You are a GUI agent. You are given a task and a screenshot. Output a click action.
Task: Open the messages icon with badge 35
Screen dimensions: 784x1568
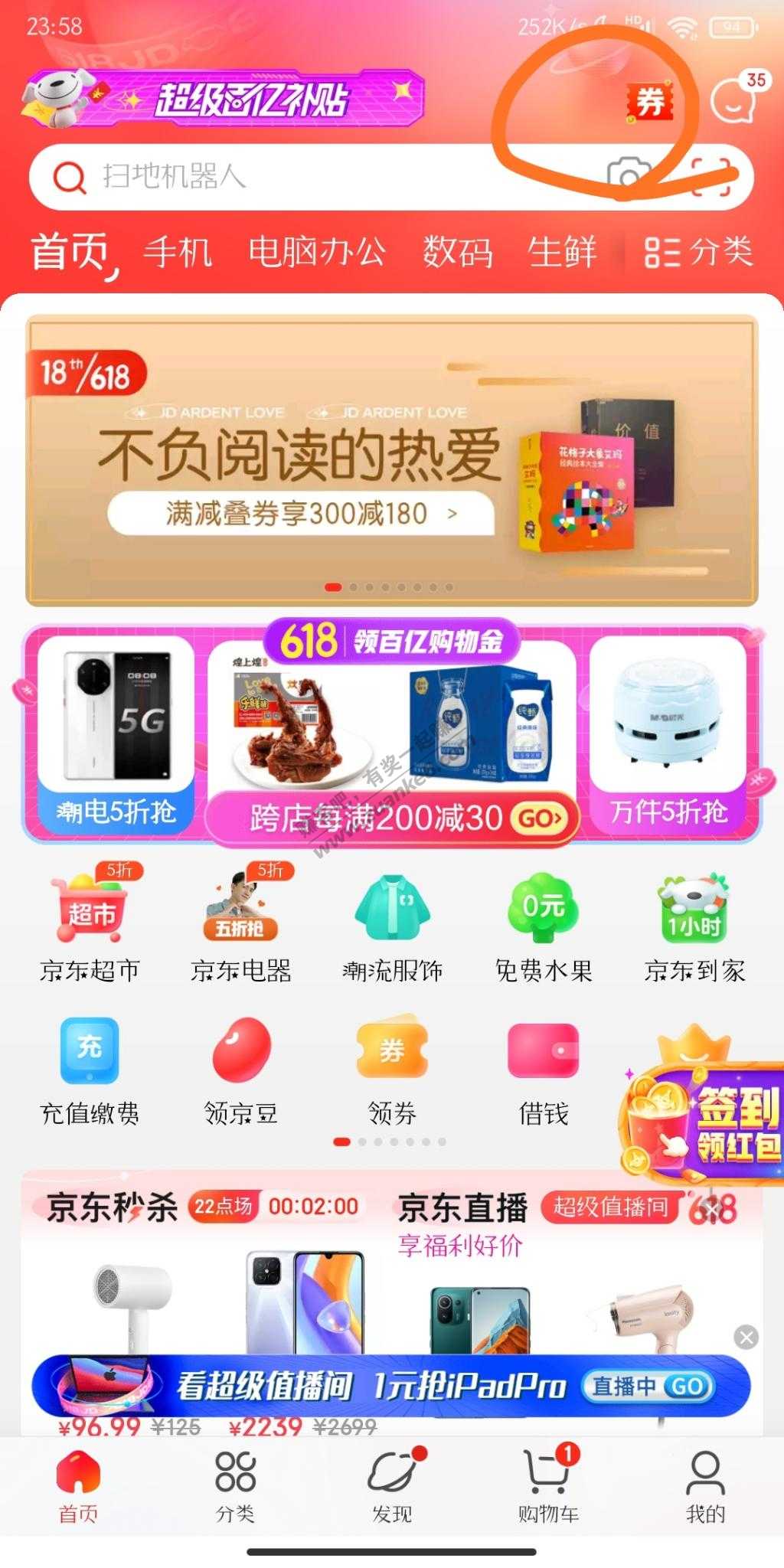click(x=737, y=96)
